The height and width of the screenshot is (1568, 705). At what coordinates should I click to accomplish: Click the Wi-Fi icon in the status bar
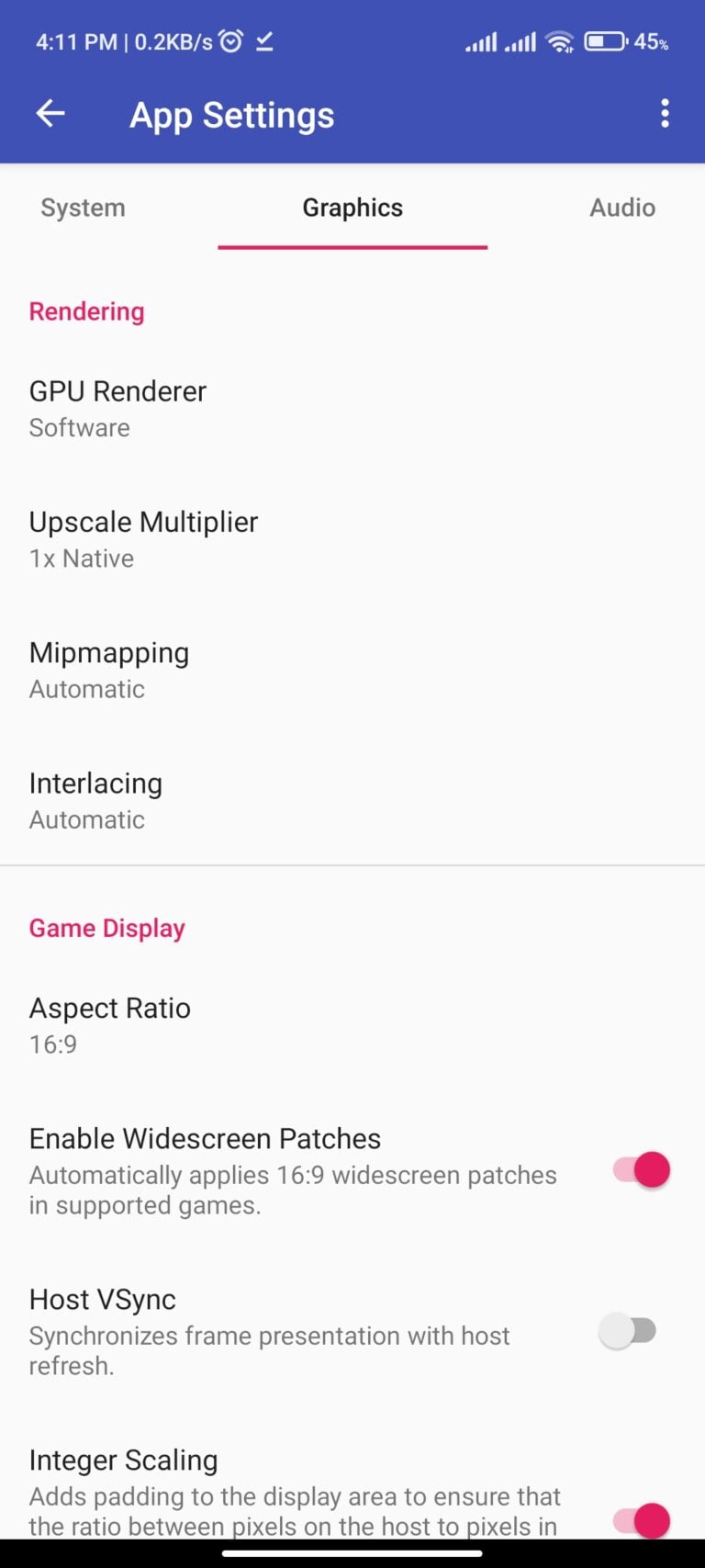coord(558,40)
